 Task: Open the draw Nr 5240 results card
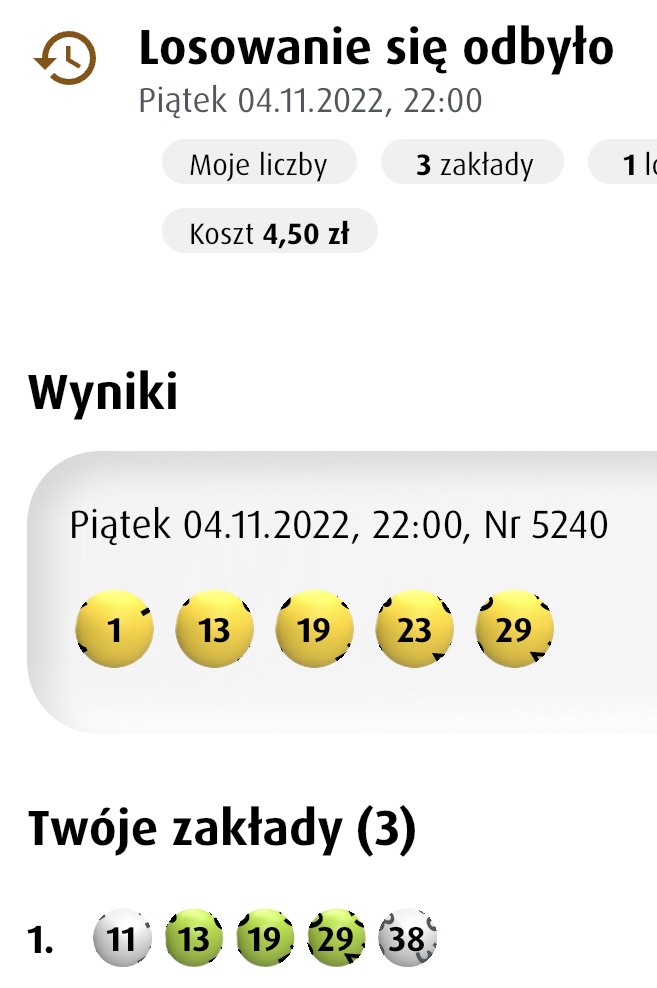coord(340,590)
